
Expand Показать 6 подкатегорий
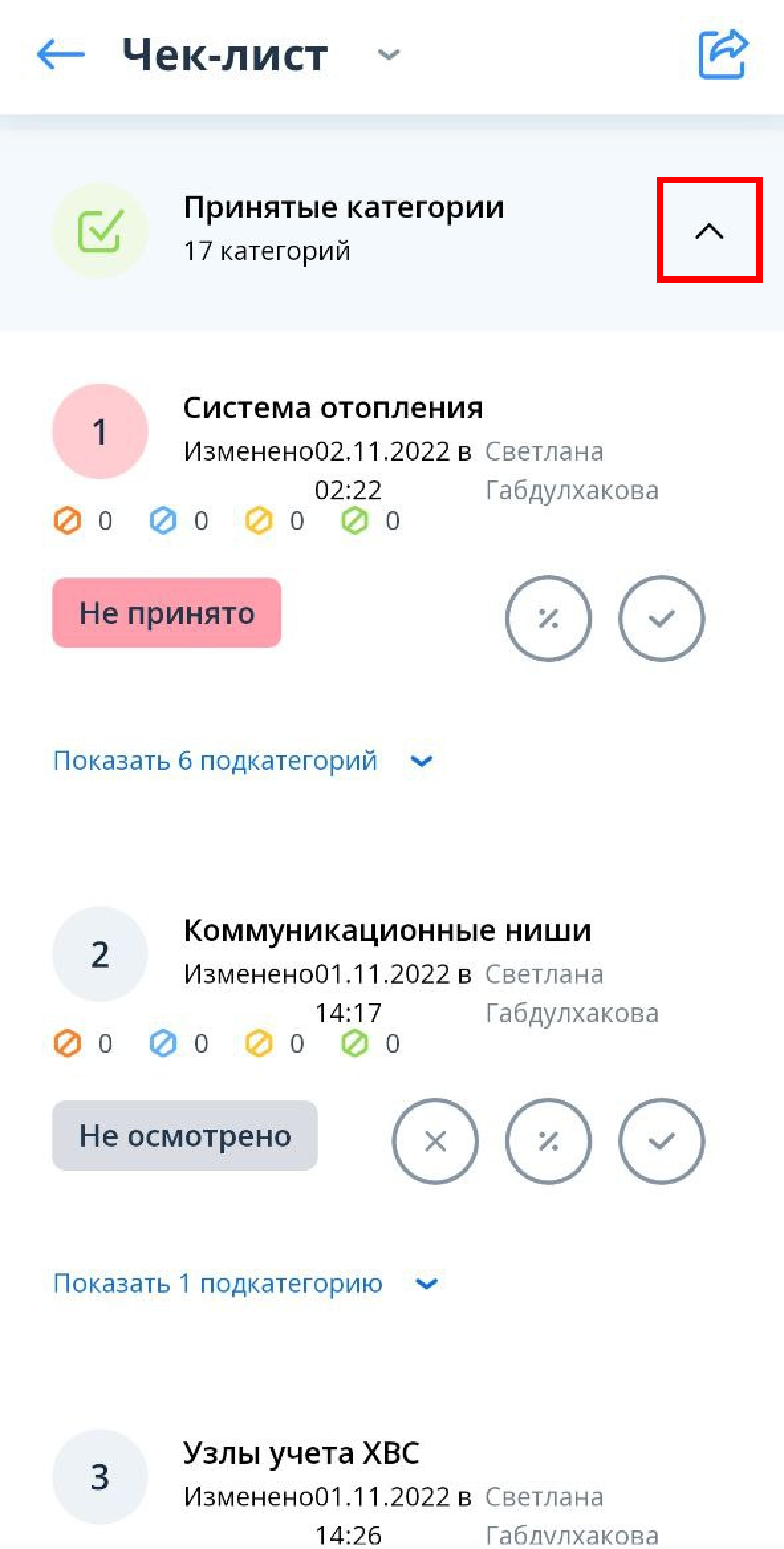click(243, 761)
